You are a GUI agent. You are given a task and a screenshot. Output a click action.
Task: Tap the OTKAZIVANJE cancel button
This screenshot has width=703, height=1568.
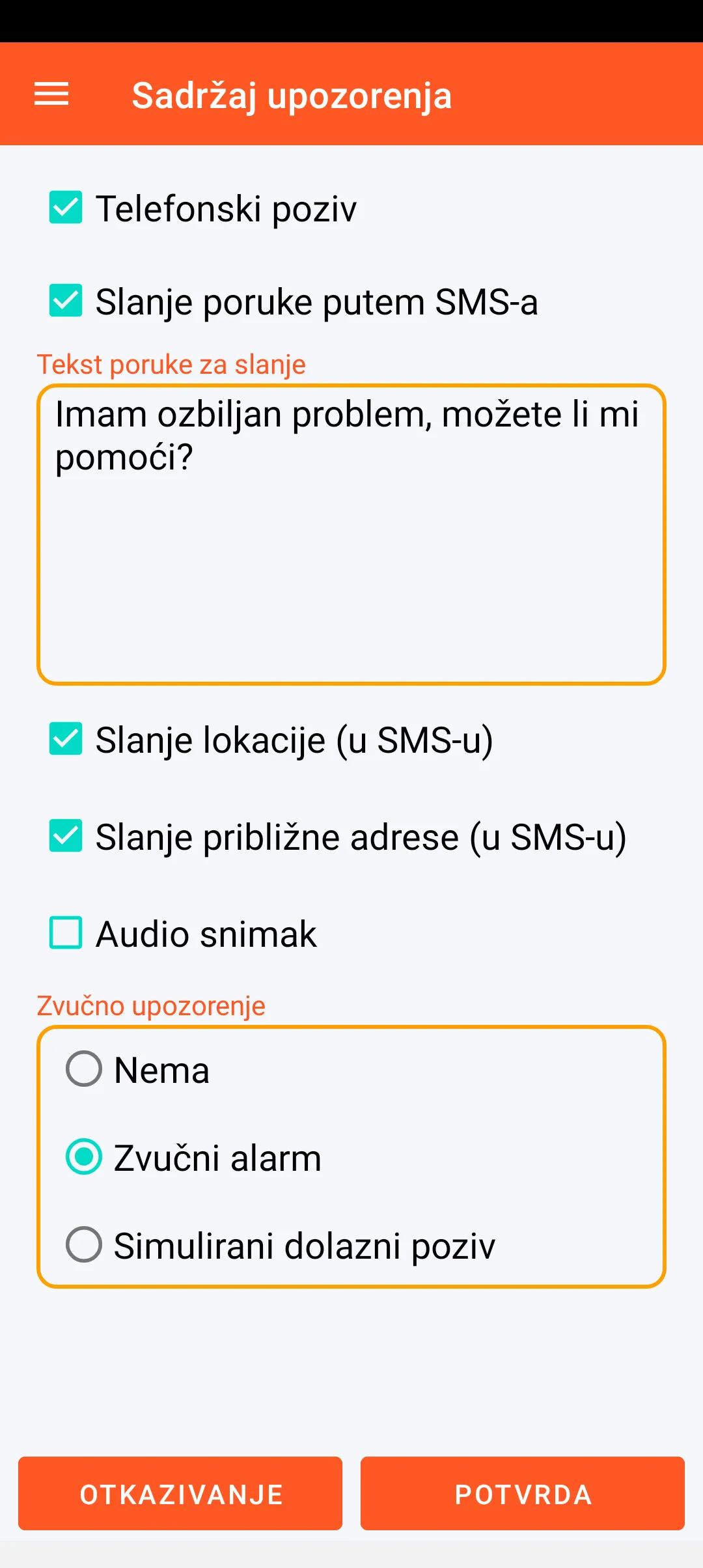pyautogui.click(x=180, y=1494)
